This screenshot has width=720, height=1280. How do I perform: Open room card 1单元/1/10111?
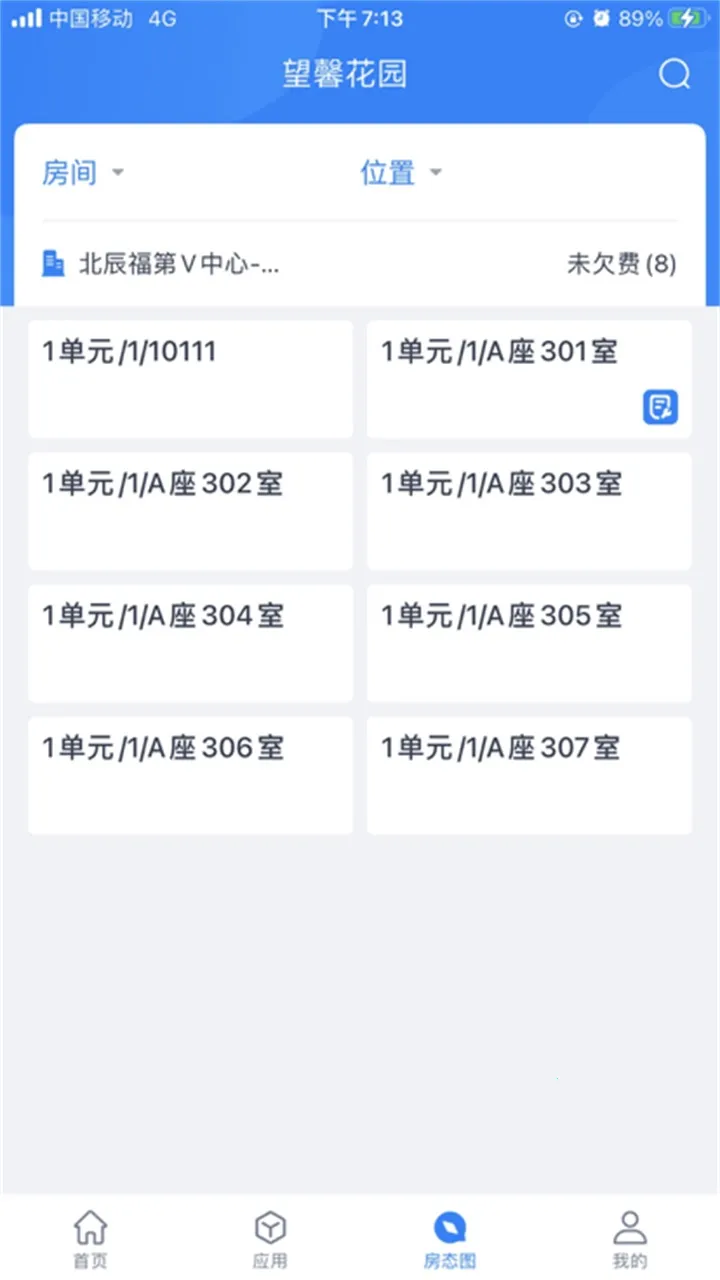coord(190,379)
